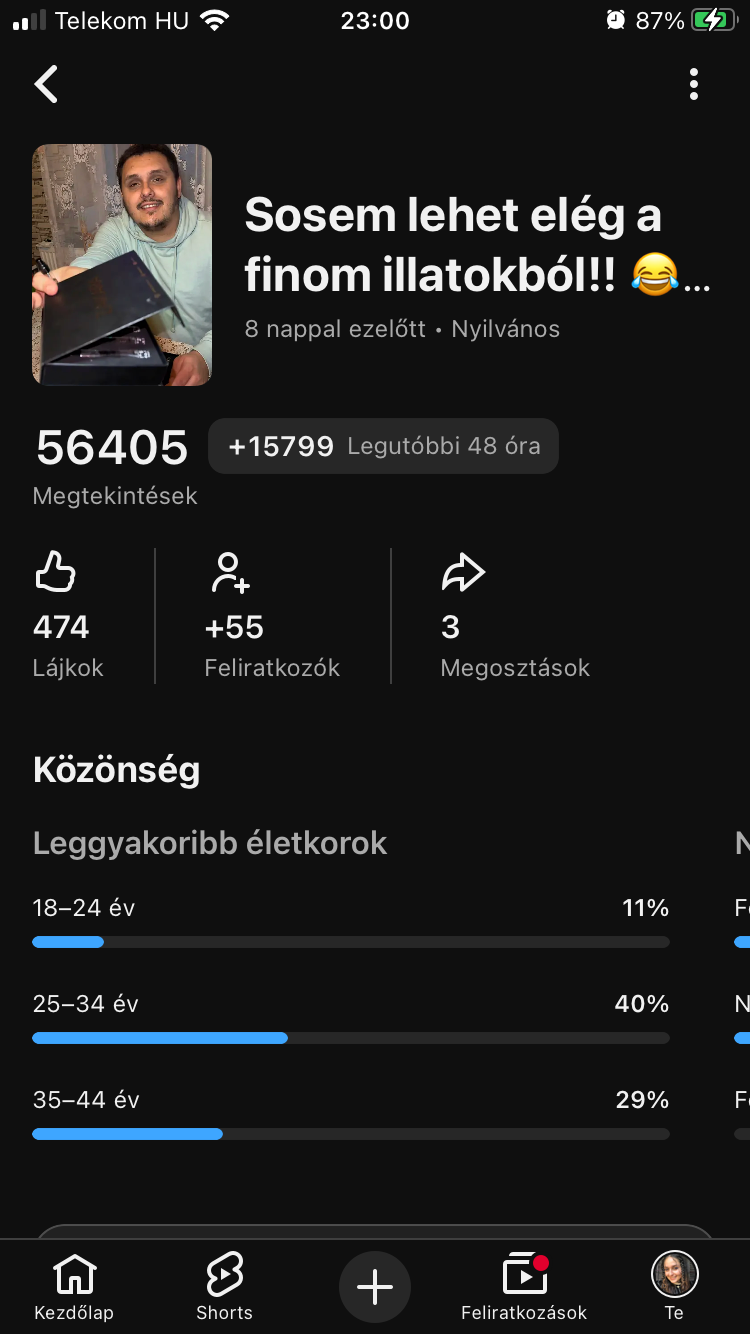Screen dimensions: 750x1334
Task: Open the Shorts tab
Action: (x=224, y=1287)
